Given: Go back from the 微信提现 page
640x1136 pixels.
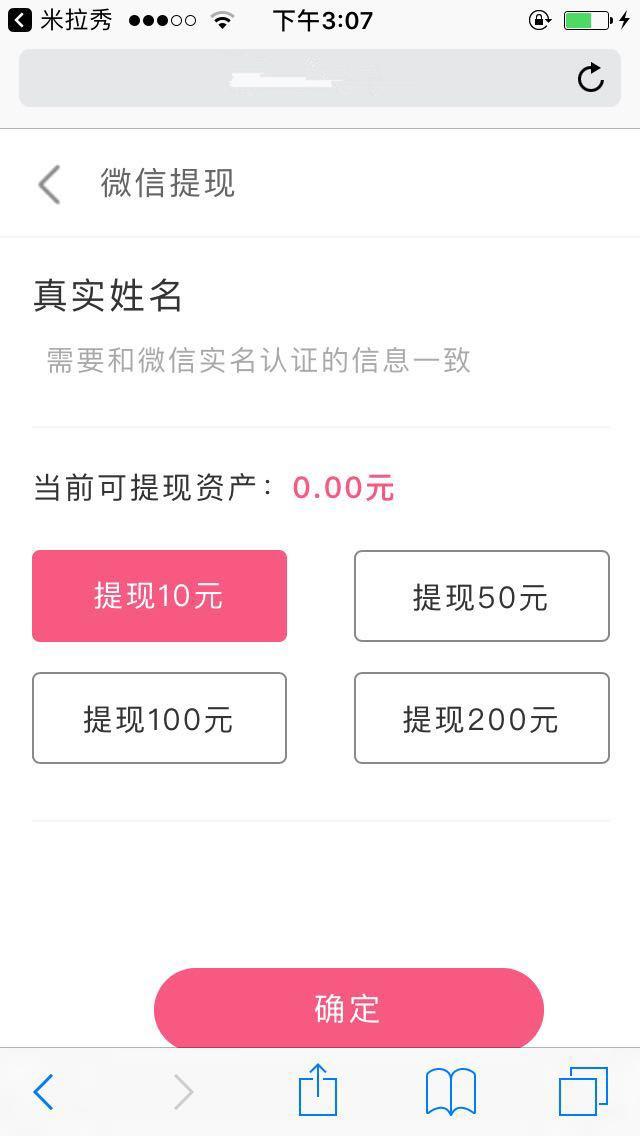Looking at the screenshot, I should [x=49, y=185].
